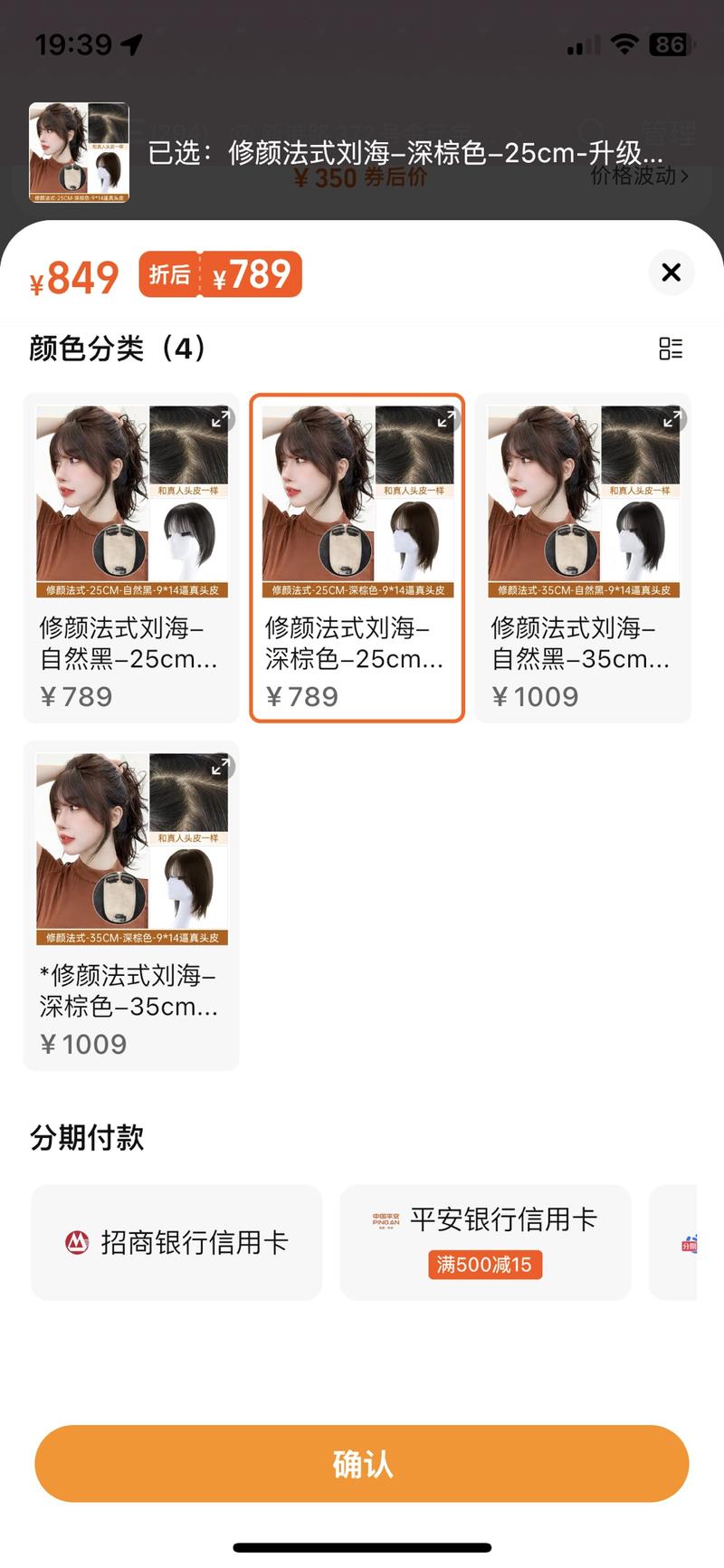Enlarge the 自然黑-25cm option image
This screenshot has width=724, height=1568.
click(x=221, y=420)
